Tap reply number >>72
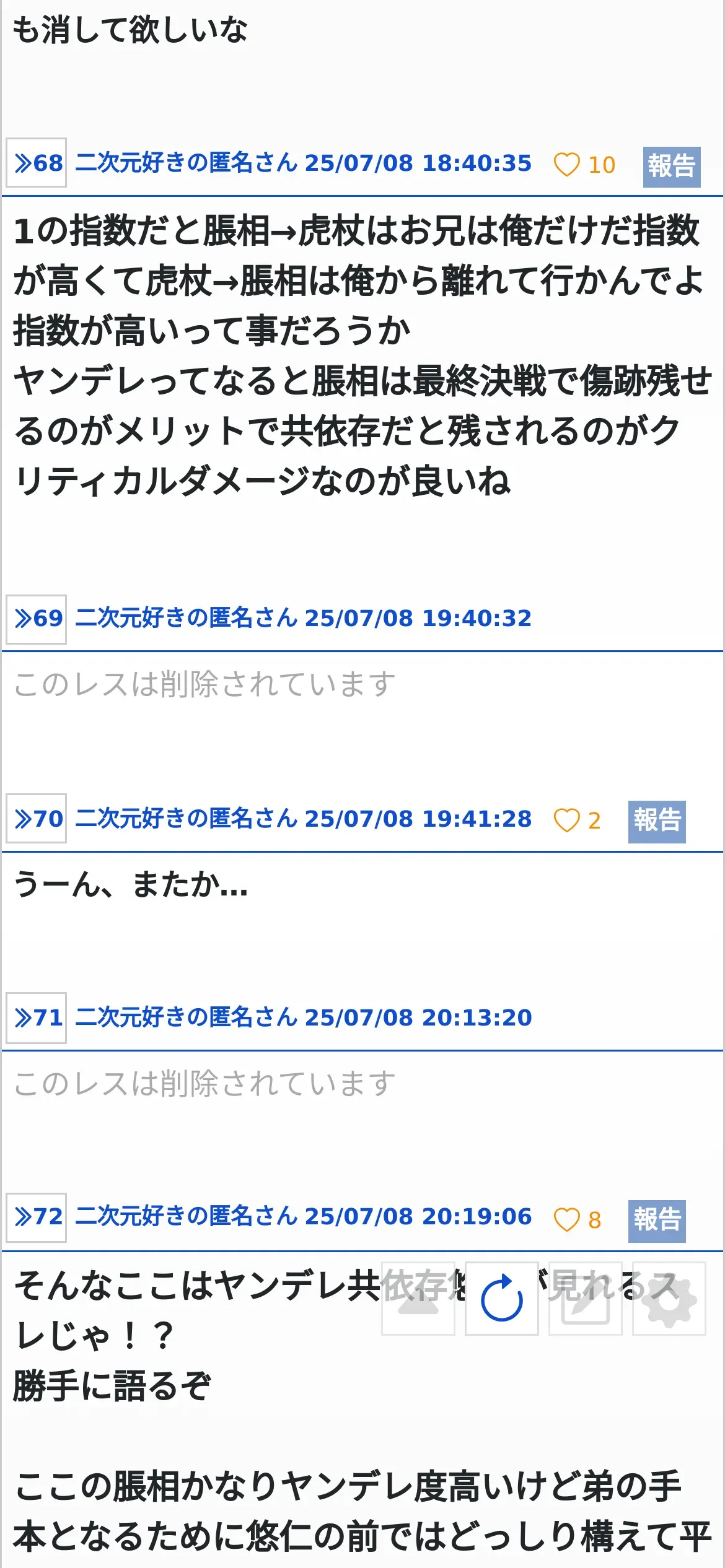 click(x=37, y=1217)
